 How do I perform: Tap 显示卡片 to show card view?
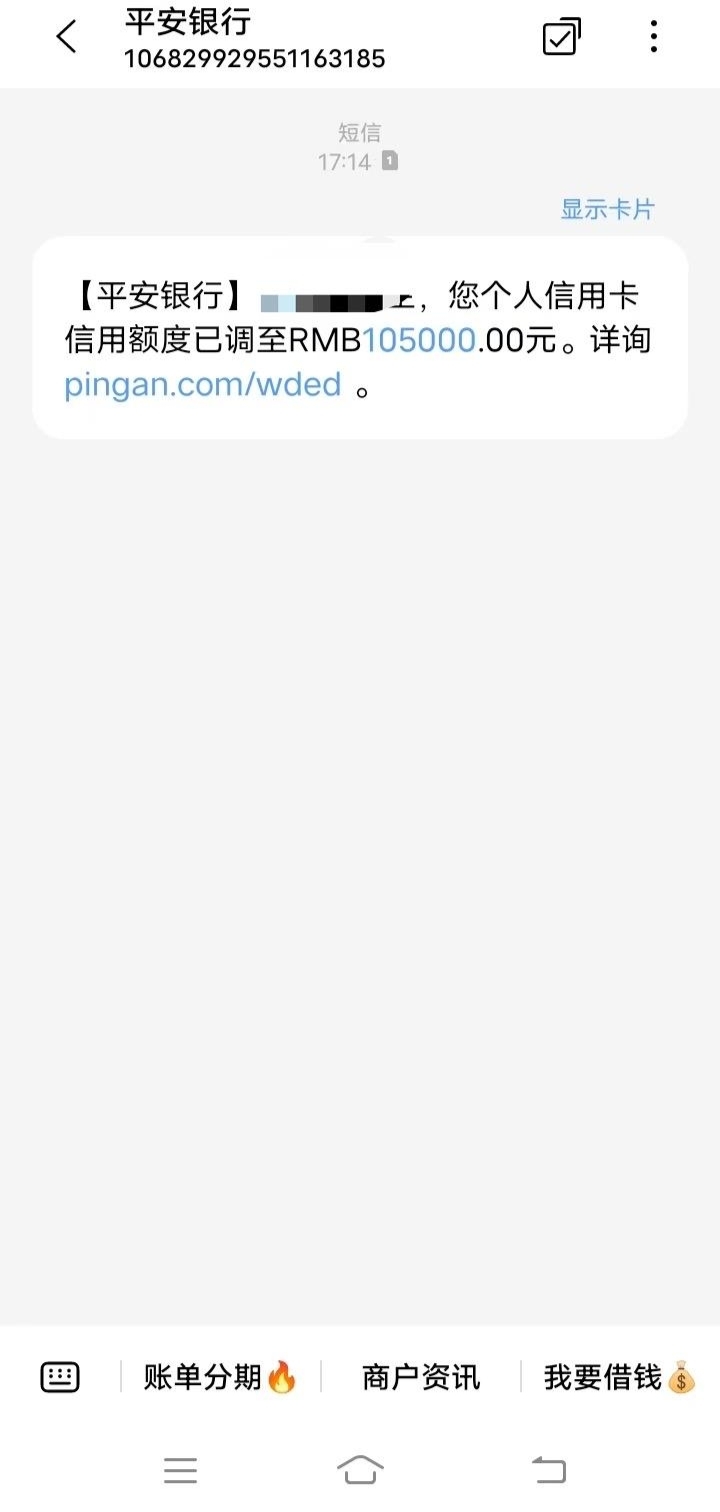[607, 209]
